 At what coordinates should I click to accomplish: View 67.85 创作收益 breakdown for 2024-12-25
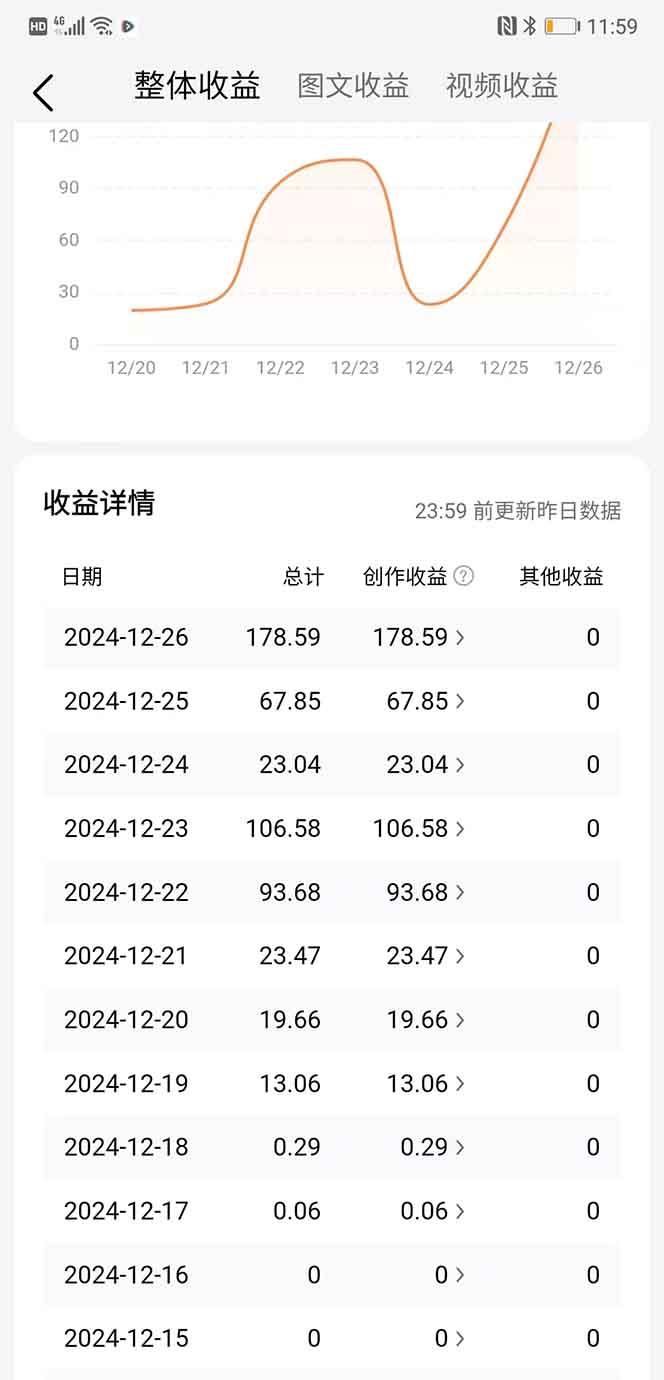click(x=425, y=701)
